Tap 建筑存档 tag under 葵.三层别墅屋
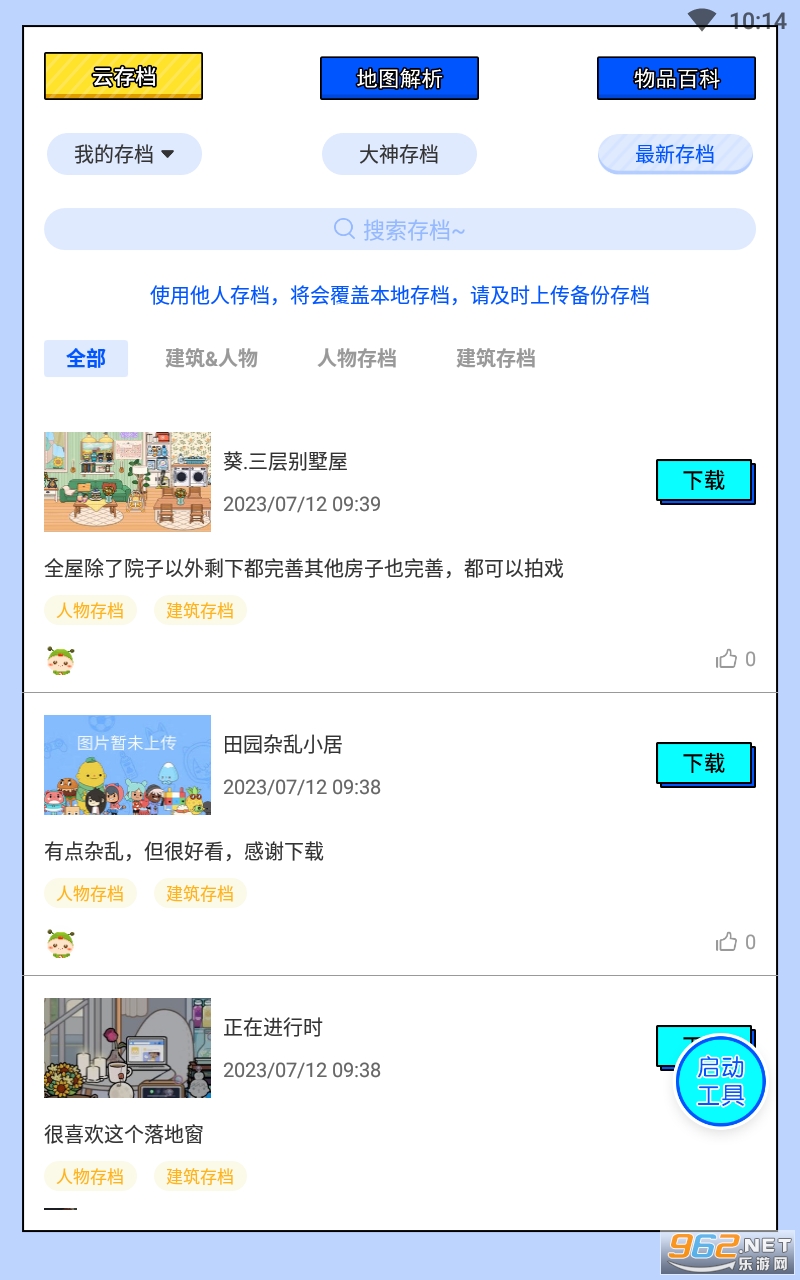Viewport: 800px width, 1280px height. (x=200, y=610)
